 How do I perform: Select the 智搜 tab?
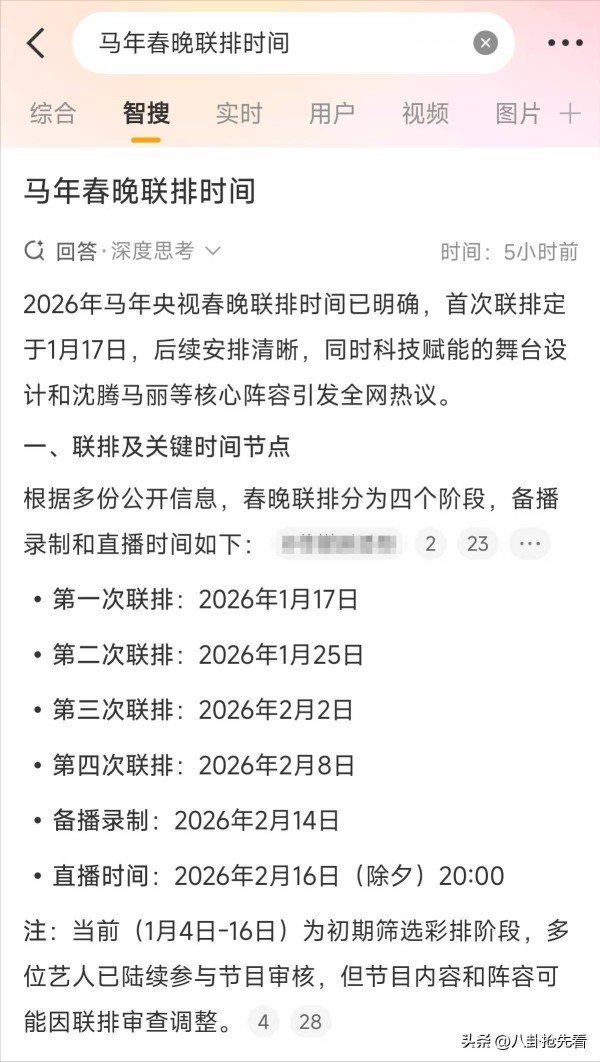[146, 113]
